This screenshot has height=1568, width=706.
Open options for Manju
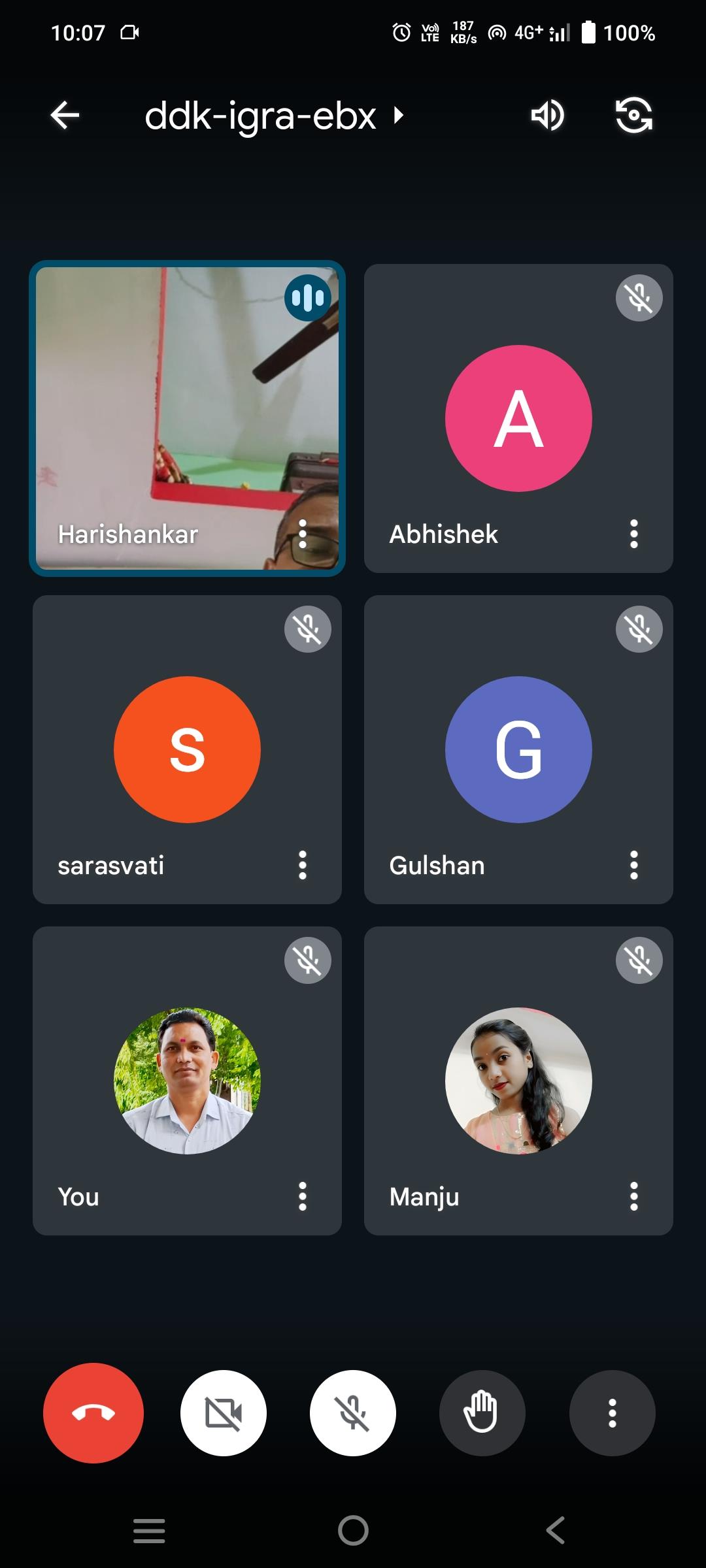633,1197
